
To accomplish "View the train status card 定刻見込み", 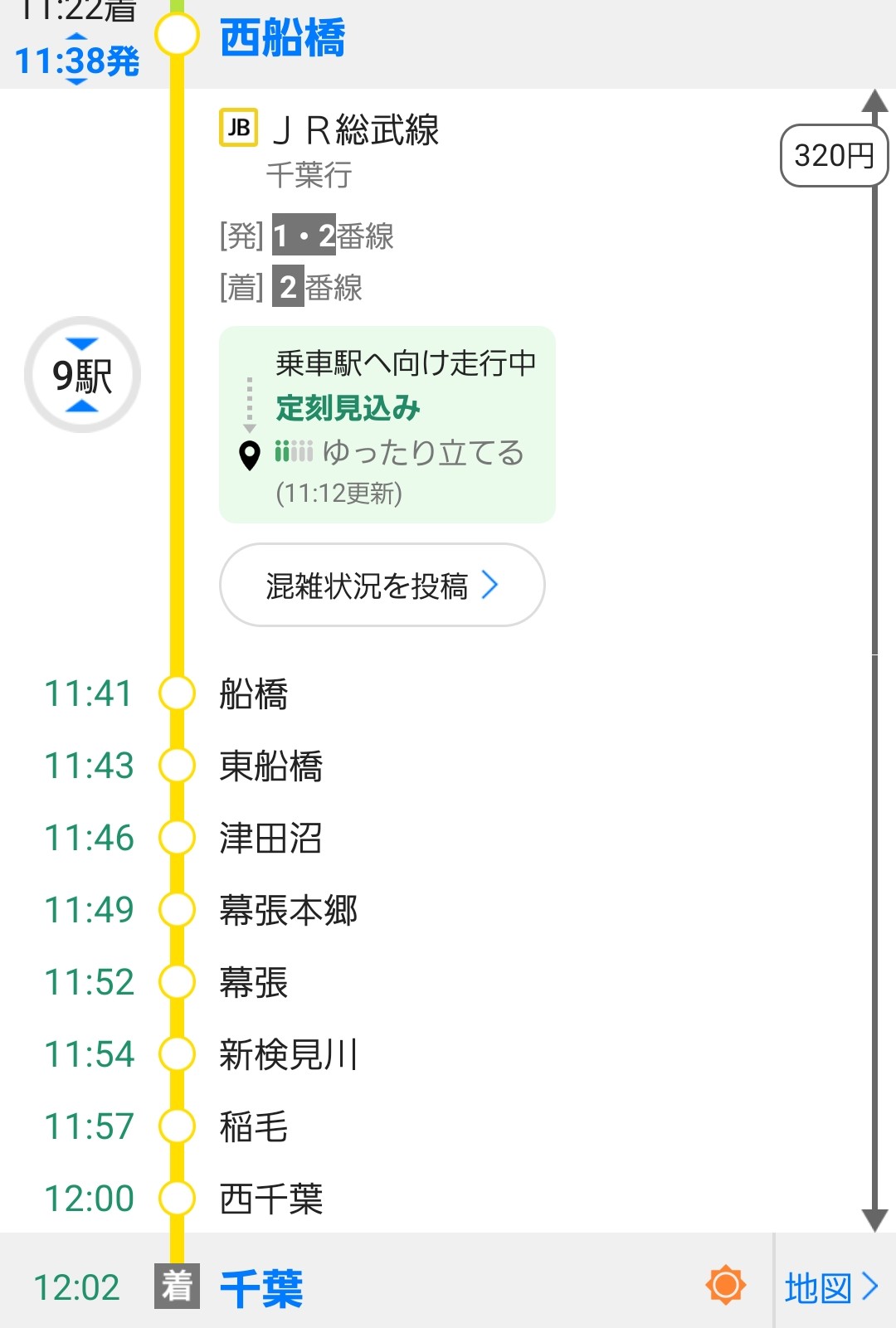I will [387, 425].
